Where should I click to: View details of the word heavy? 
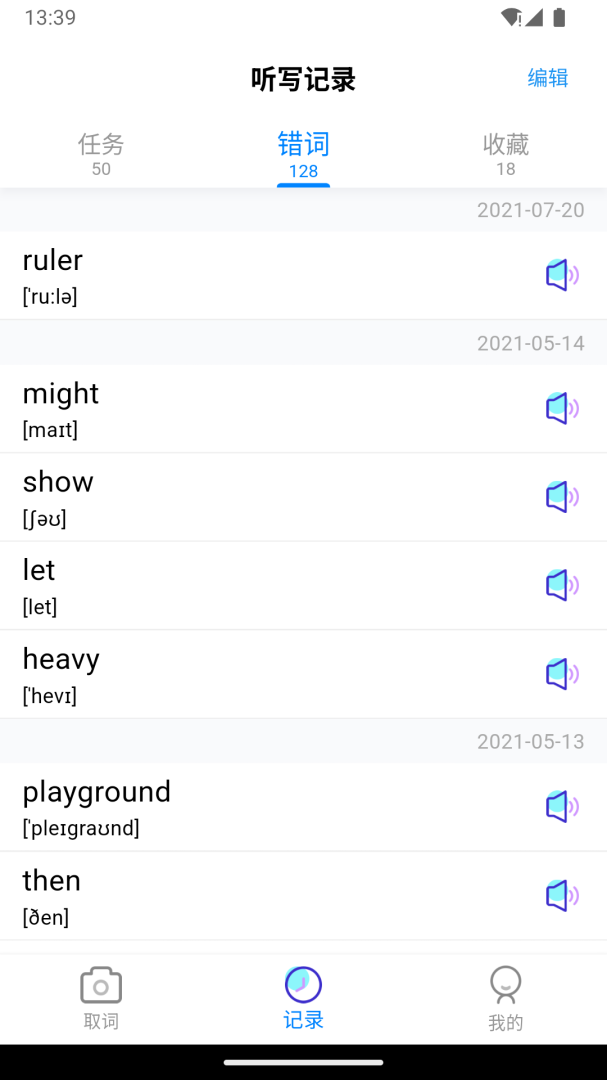point(250,674)
